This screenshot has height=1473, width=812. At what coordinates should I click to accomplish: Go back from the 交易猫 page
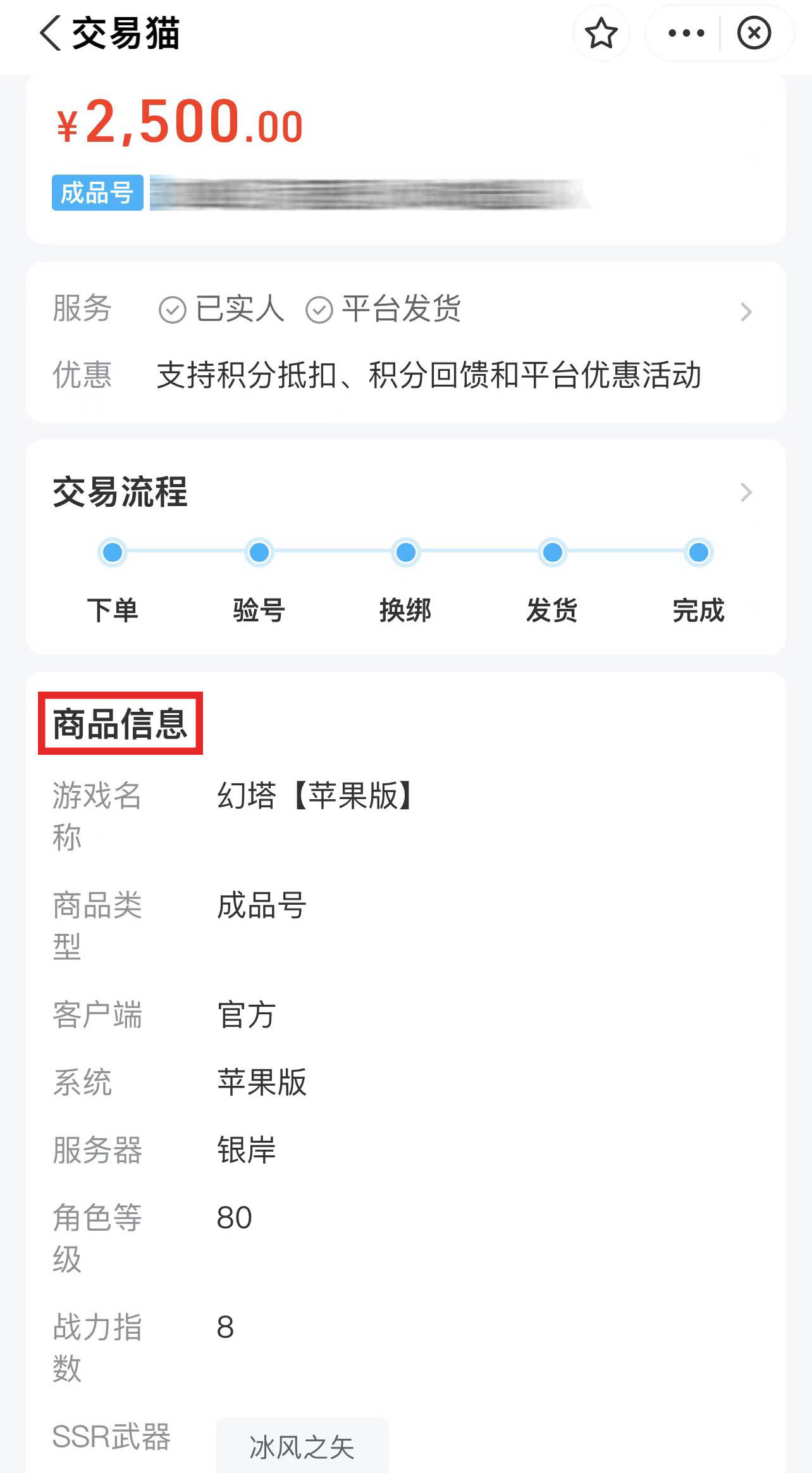point(51,33)
